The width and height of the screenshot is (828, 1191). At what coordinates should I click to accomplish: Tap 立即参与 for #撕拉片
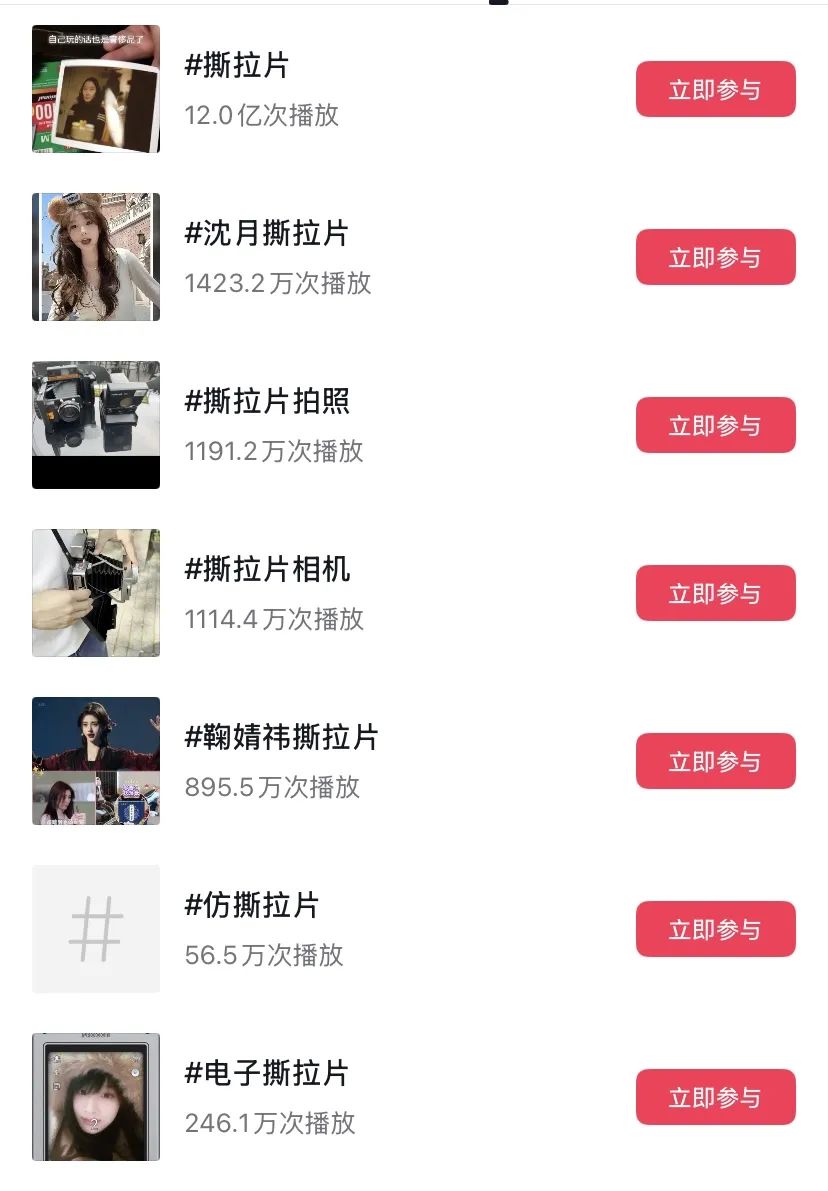pyautogui.click(x=715, y=90)
